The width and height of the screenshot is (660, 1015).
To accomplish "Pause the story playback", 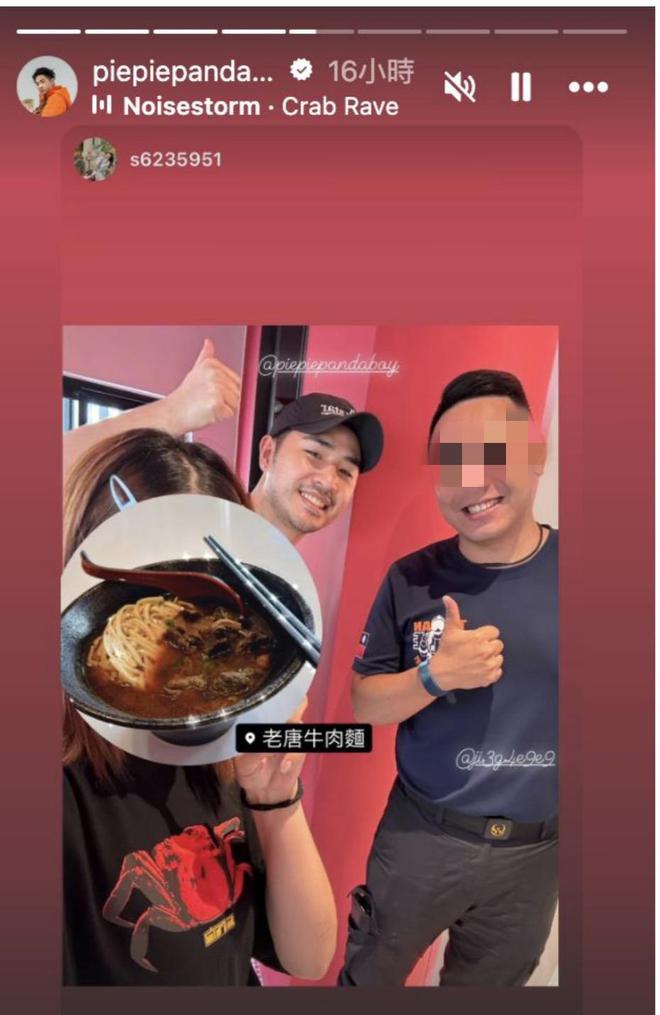I will point(521,88).
